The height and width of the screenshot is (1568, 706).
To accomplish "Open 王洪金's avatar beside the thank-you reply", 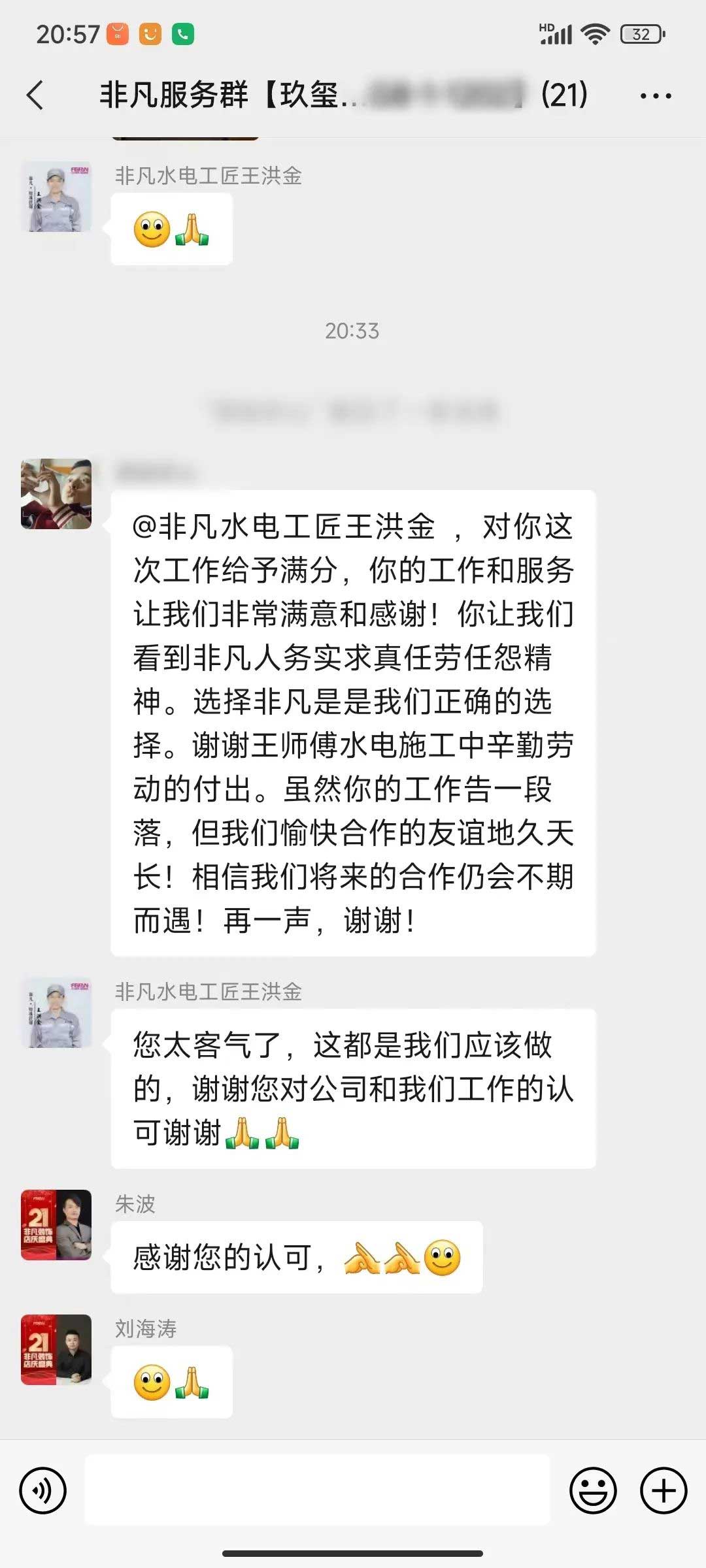I will [x=56, y=1012].
